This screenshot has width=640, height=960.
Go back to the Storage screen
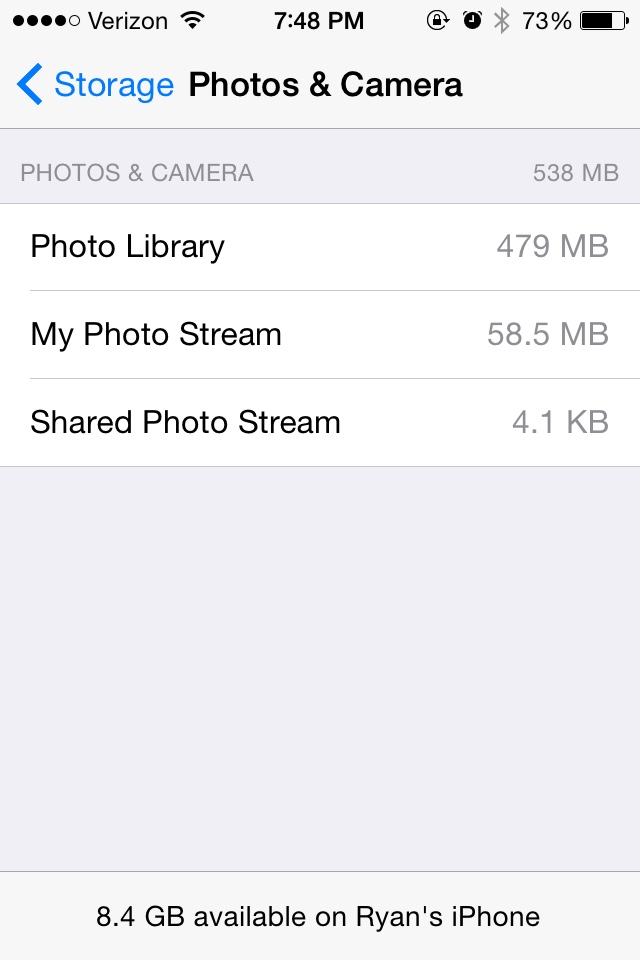click(x=95, y=85)
